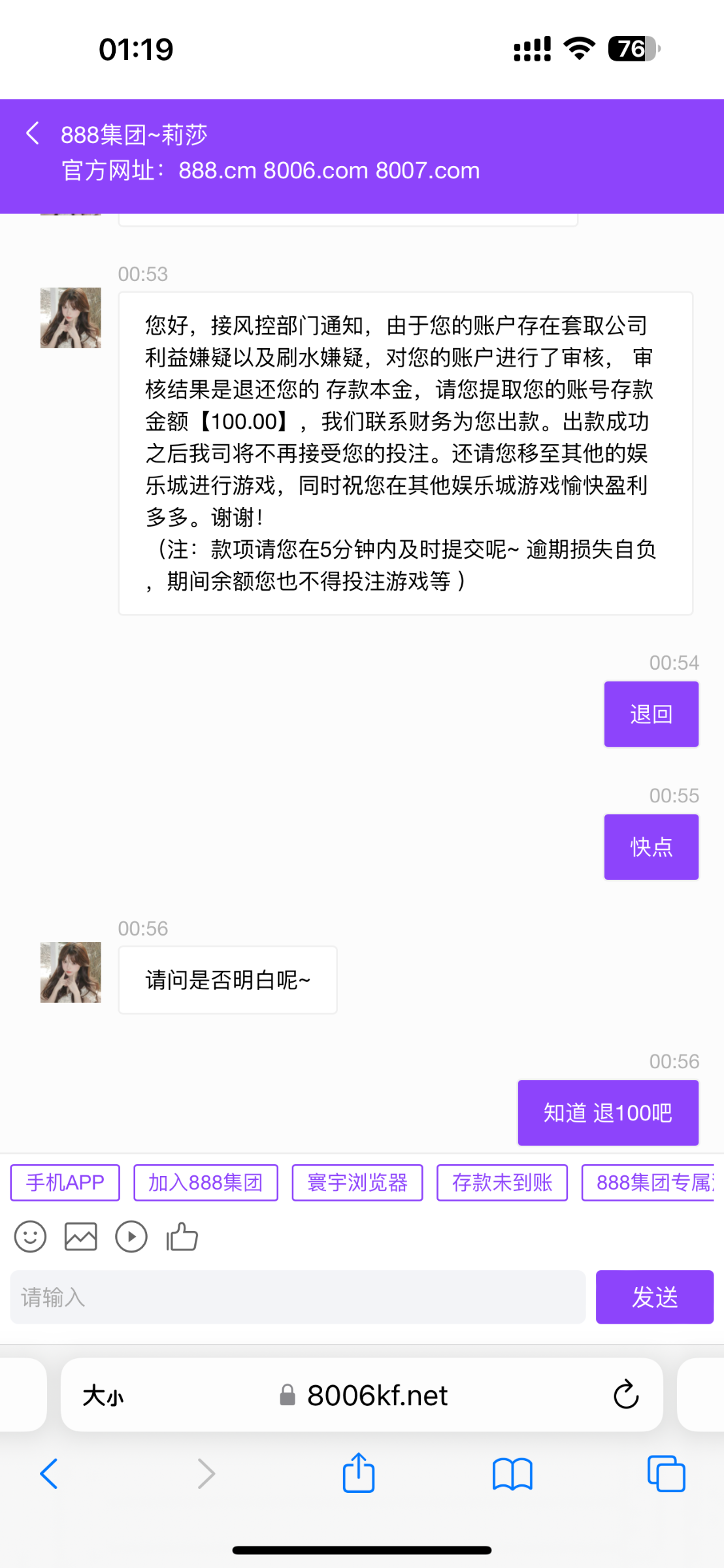This screenshot has height=1568, width=724.
Task: Tap the back chevron in chat header
Action: point(31,133)
